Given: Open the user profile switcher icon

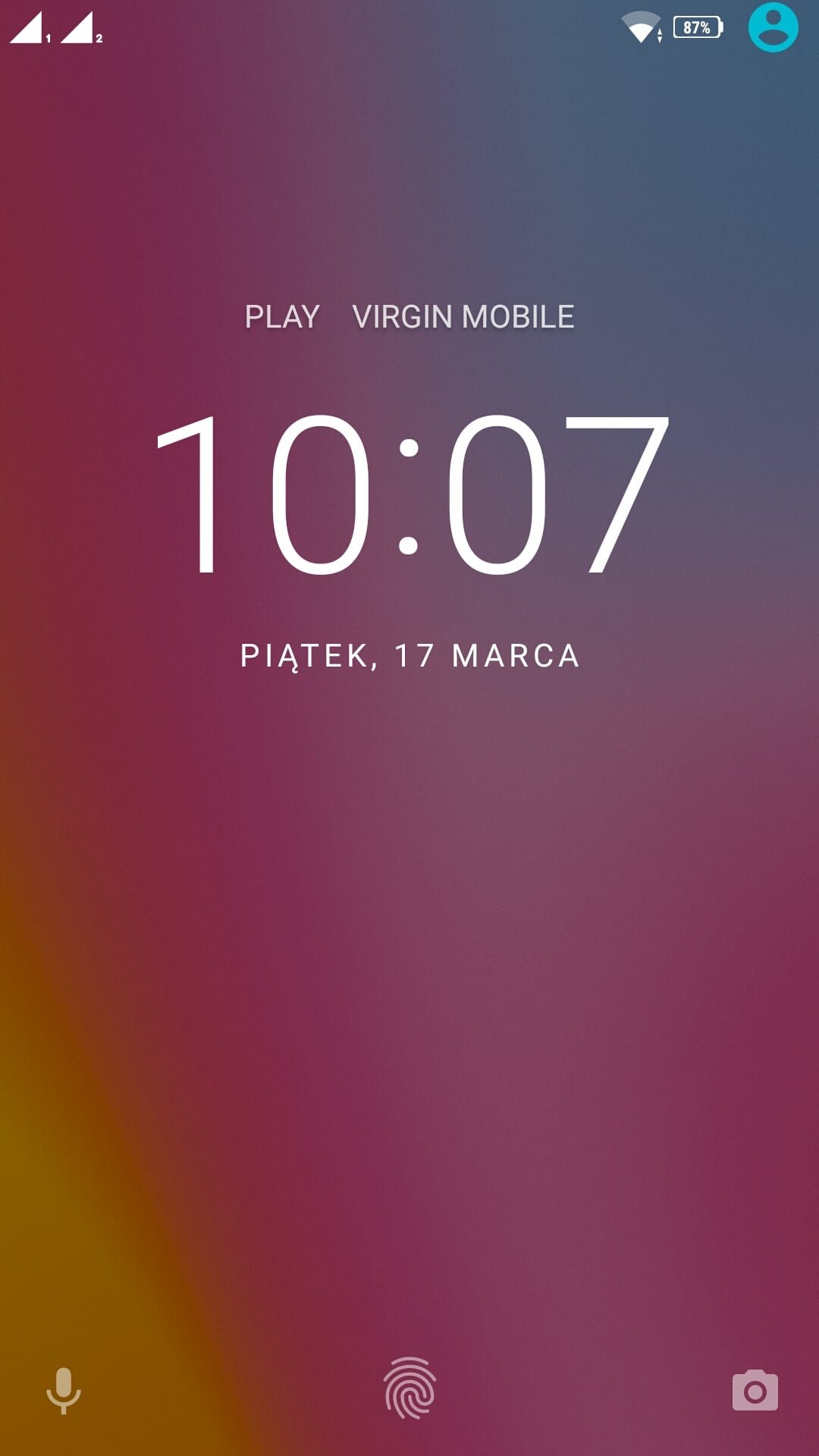Looking at the screenshot, I should [773, 27].
